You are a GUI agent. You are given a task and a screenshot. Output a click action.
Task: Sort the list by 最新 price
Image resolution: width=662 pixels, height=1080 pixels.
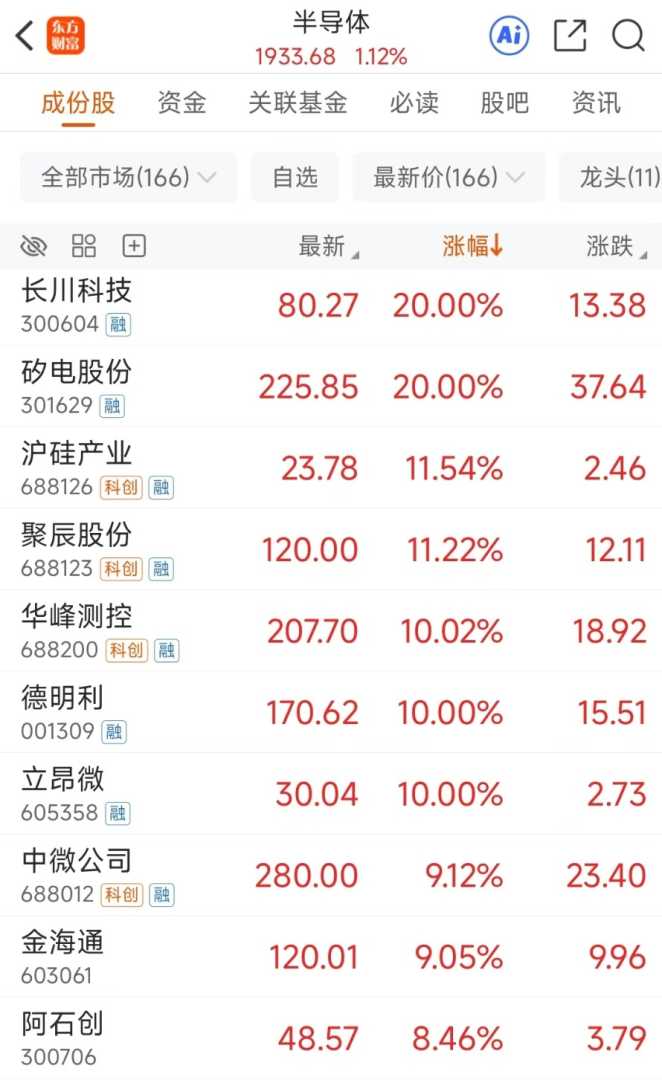327,246
